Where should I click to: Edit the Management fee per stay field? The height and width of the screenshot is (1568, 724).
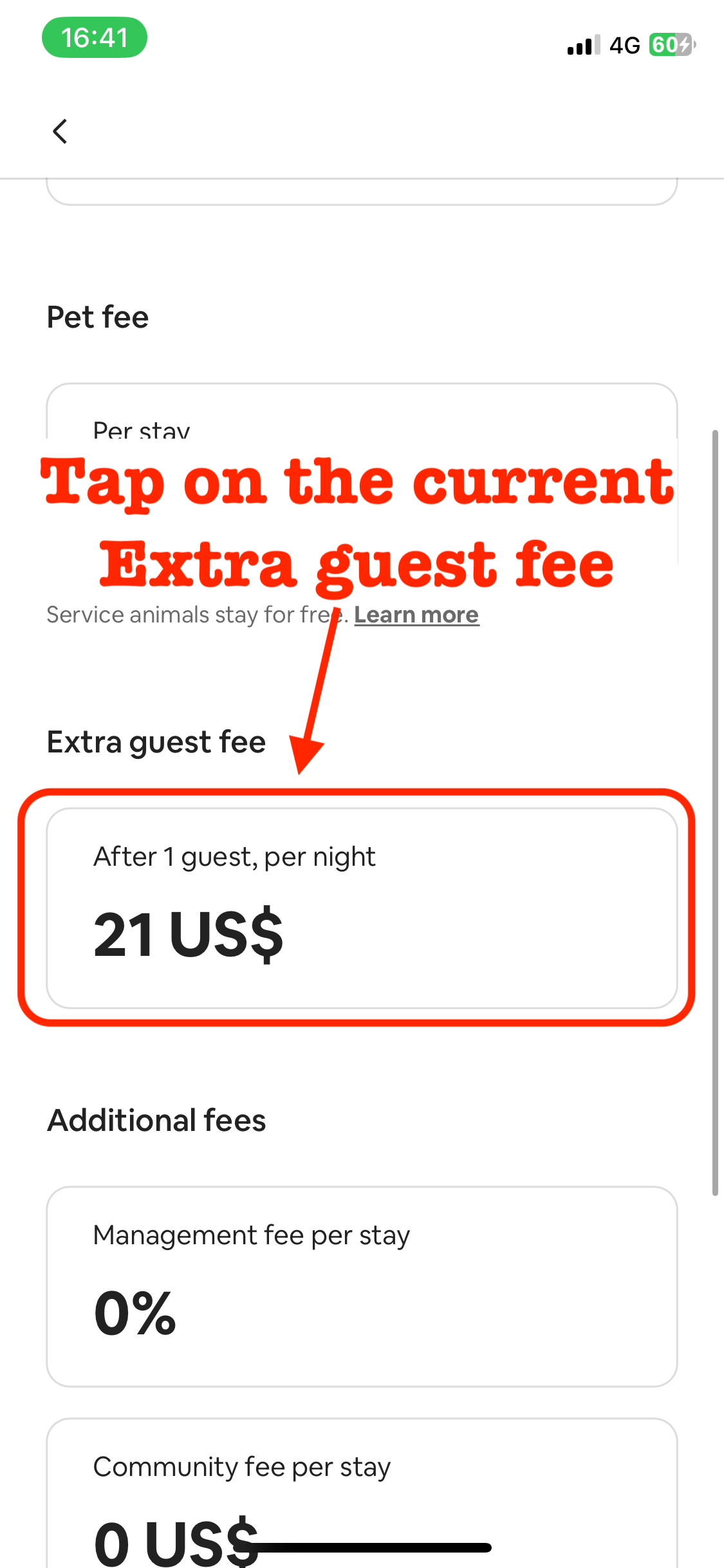[362, 1286]
